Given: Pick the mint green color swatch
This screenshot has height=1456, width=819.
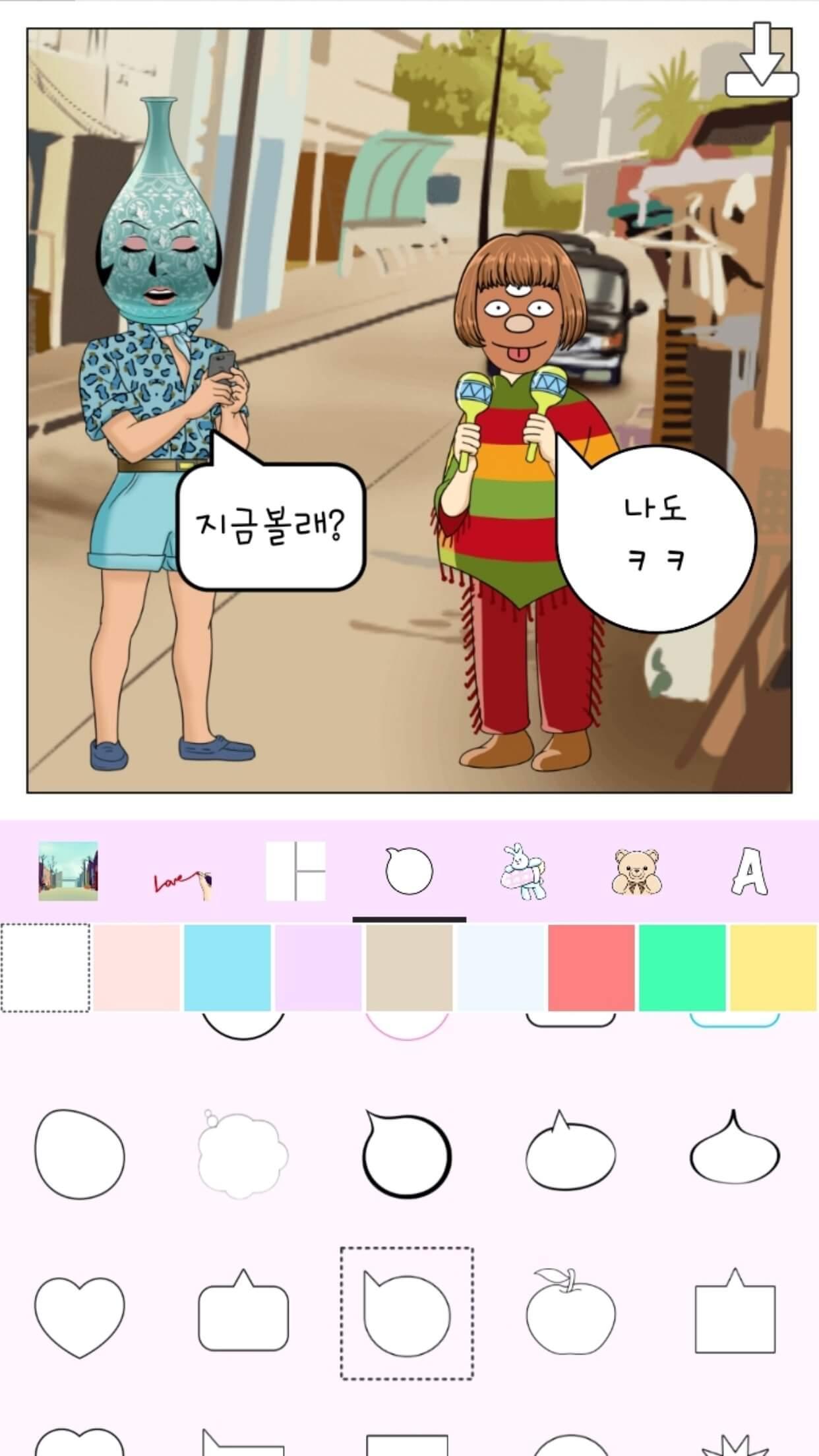Looking at the screenshot, I should (682, 967).
